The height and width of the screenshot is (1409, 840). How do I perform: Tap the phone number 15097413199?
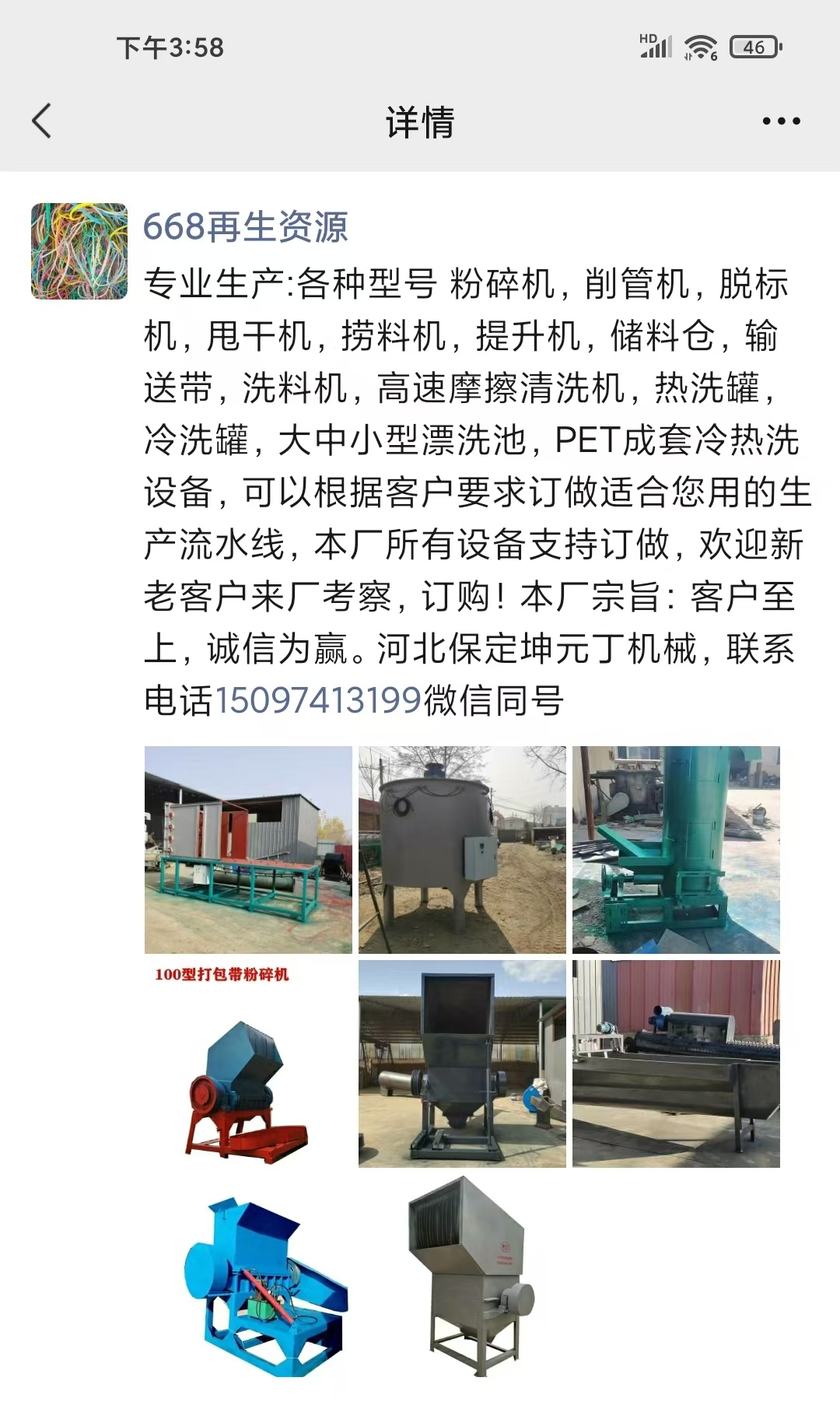click(x=318, y=700)
